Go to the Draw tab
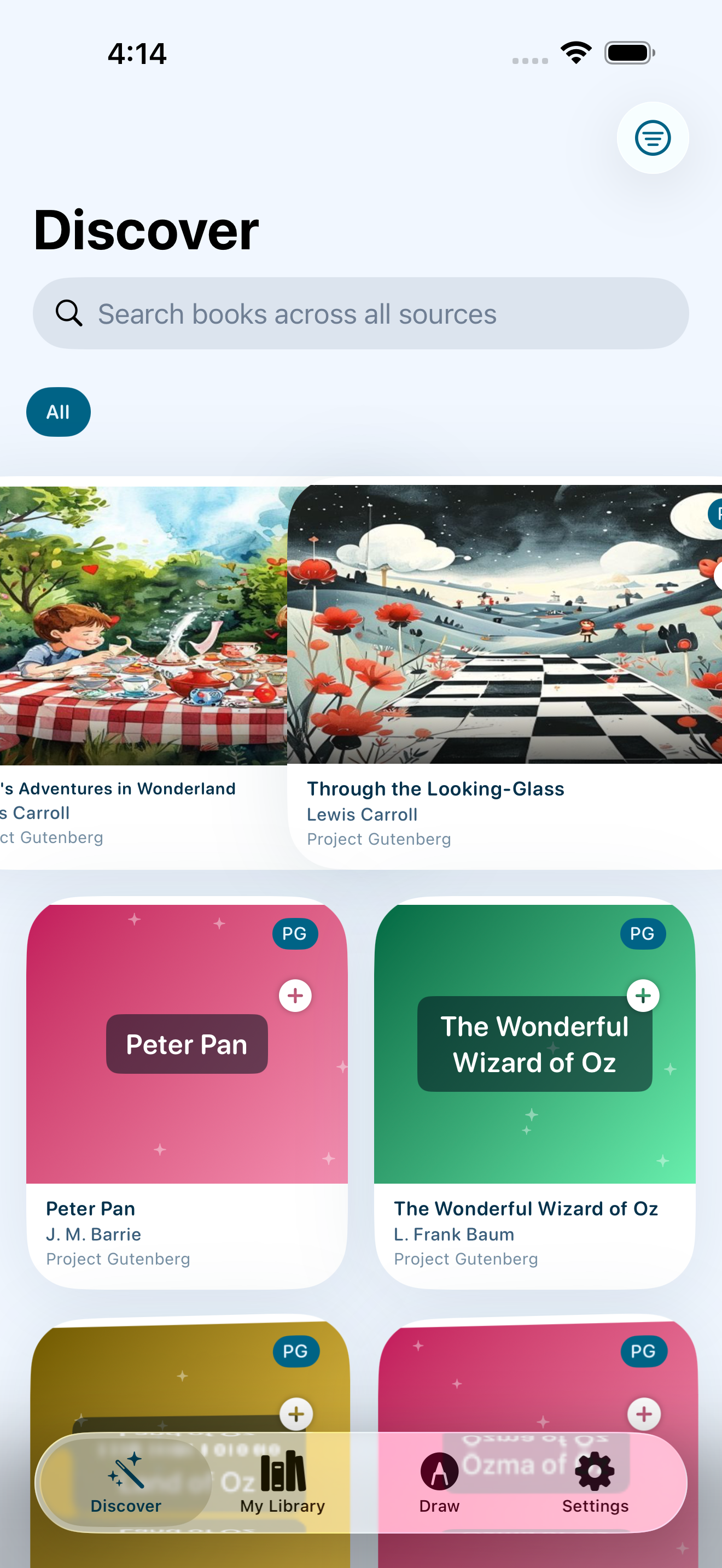The height and width of the screenshot is (1568, 722). click(x=439, y=1482)
